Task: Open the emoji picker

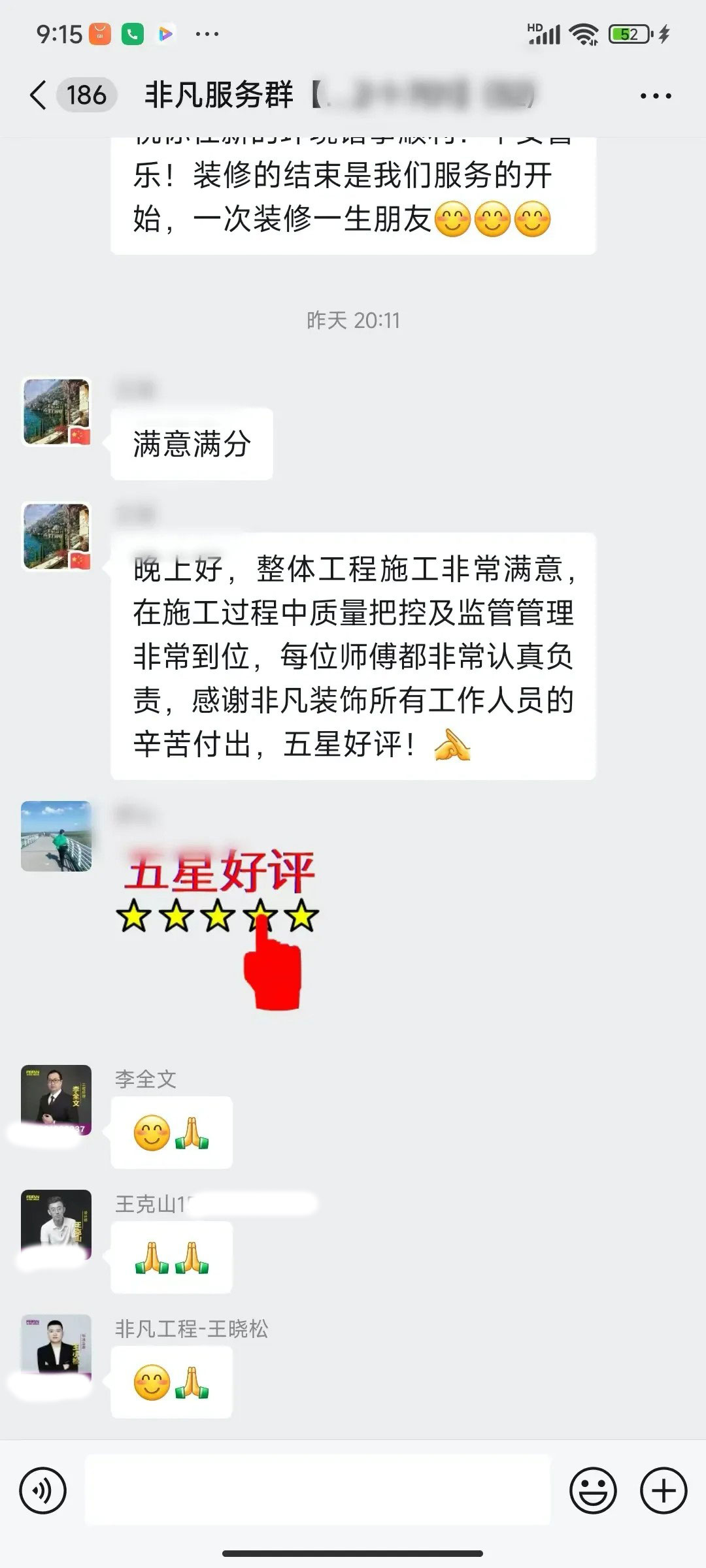Action: pyautogui.click(x=593, y=1491)
